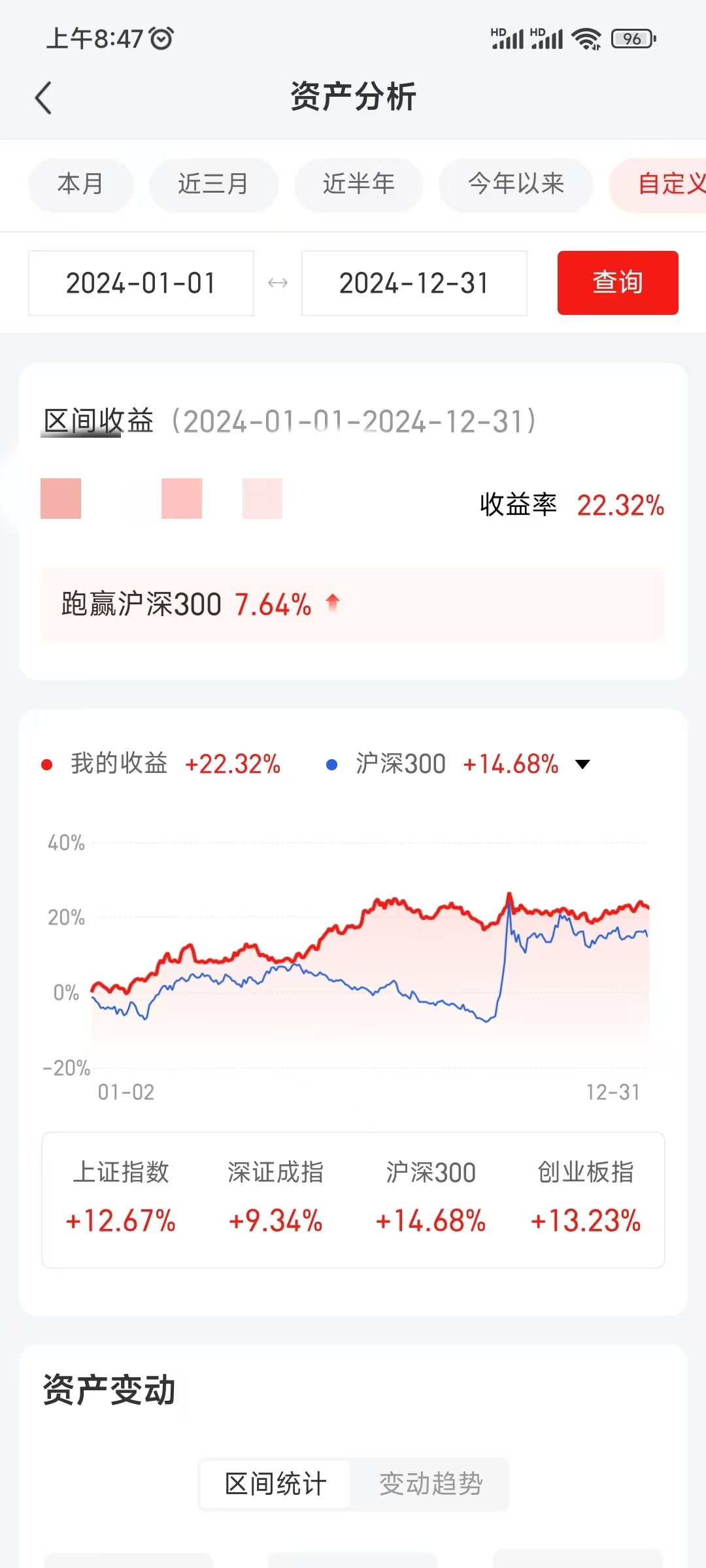This screenshot has height=1568, width=706.
Task: Change end date 2024-12-31
Action: pos(414,284)
